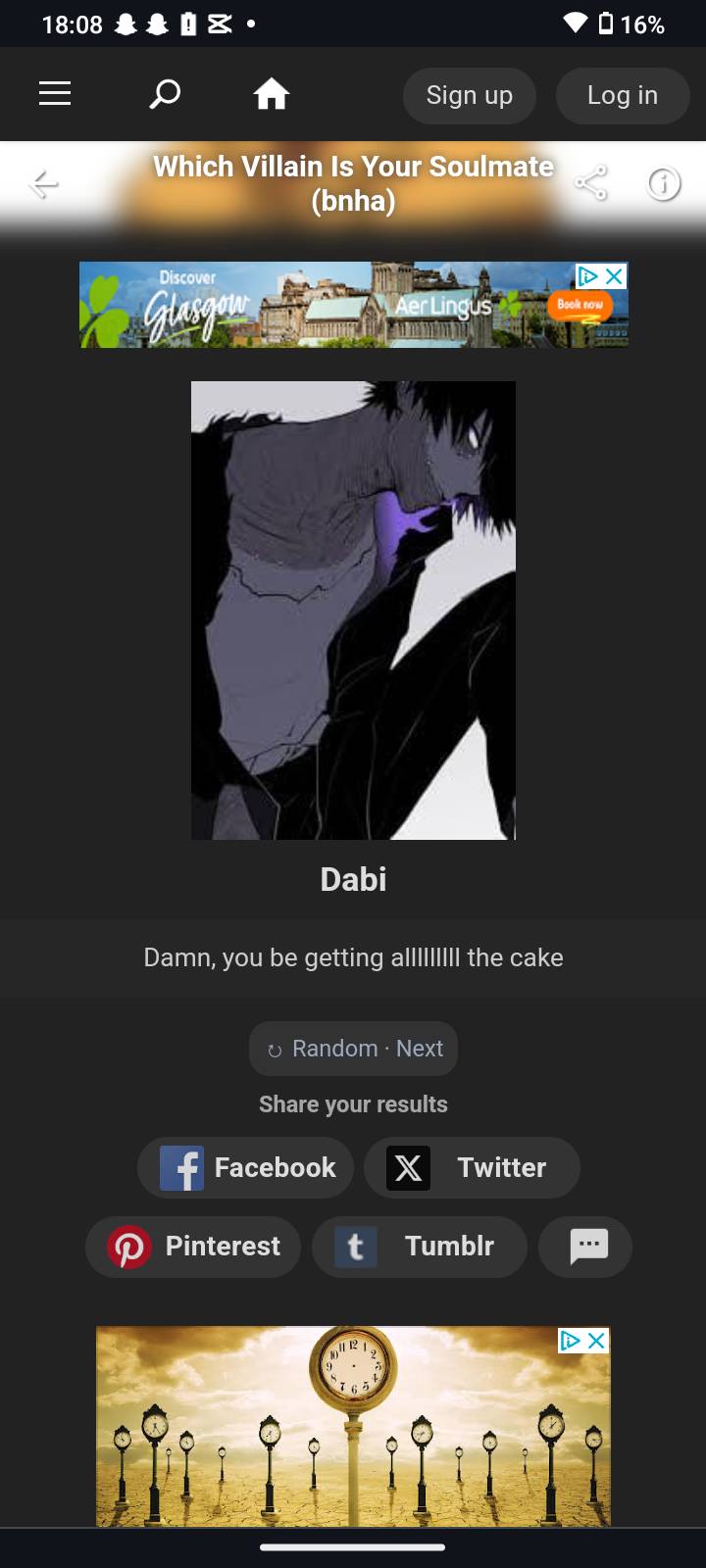Post results to Tumblr
Image resolution: width=706 pixels, height=1568 pixels.
419,1247
